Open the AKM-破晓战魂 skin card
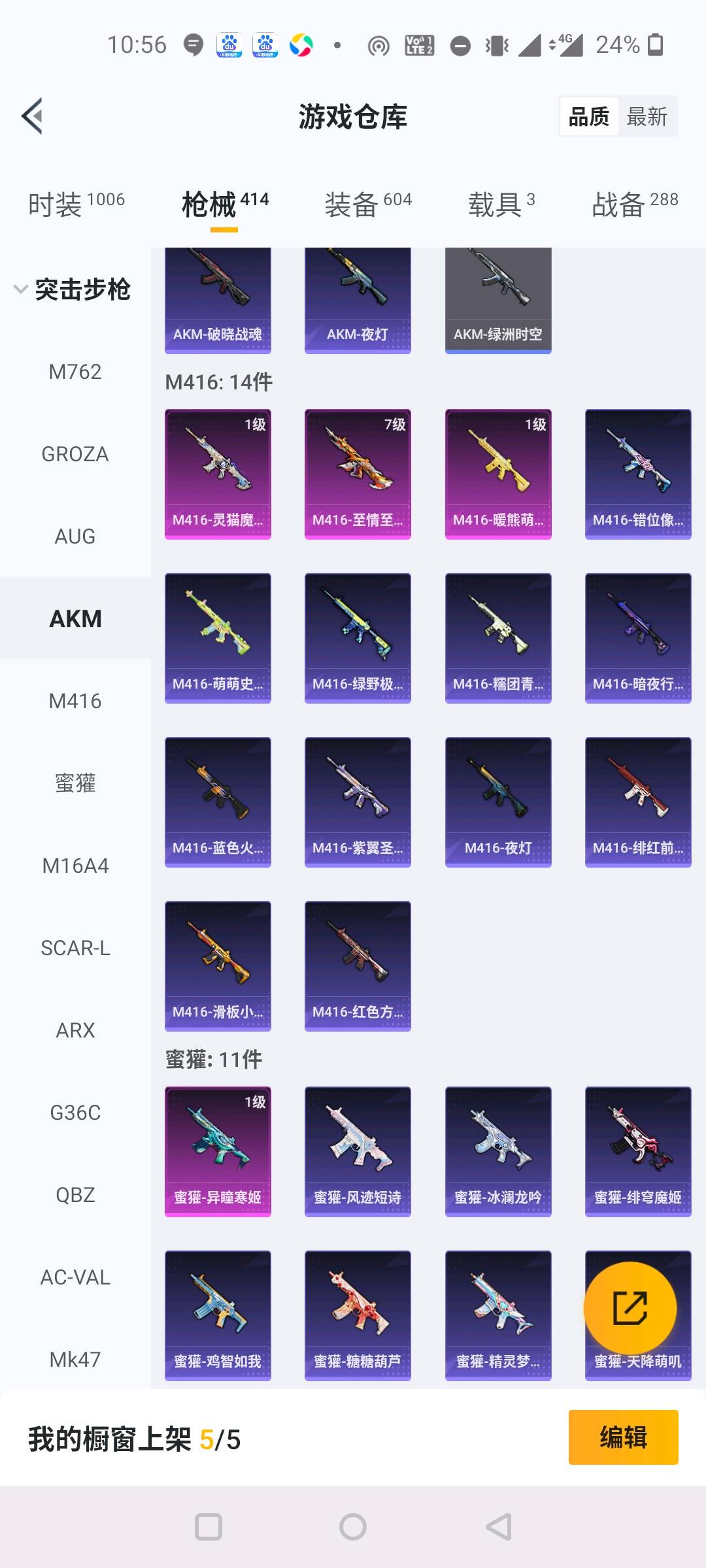 [218, 301]
